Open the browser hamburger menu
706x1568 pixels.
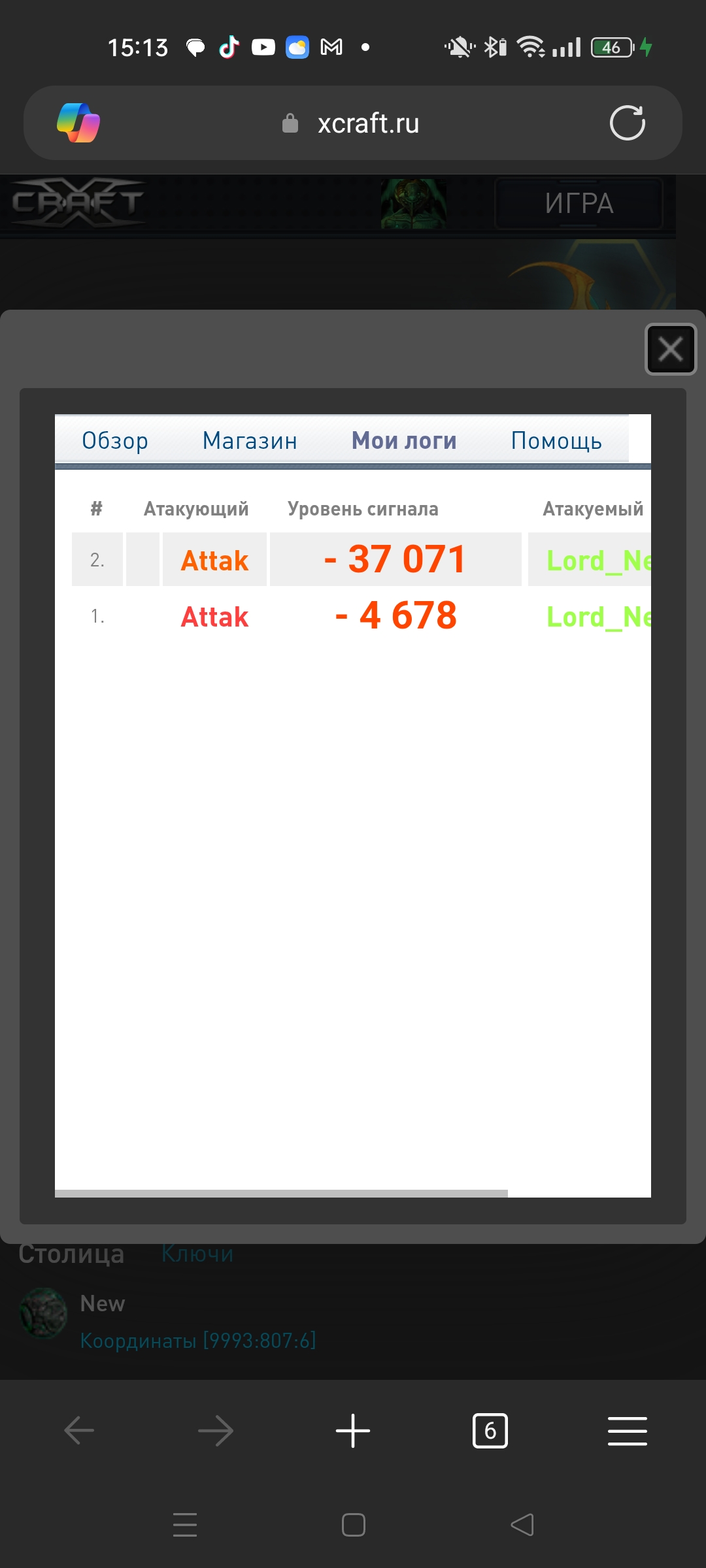[x=627, y=1431]
